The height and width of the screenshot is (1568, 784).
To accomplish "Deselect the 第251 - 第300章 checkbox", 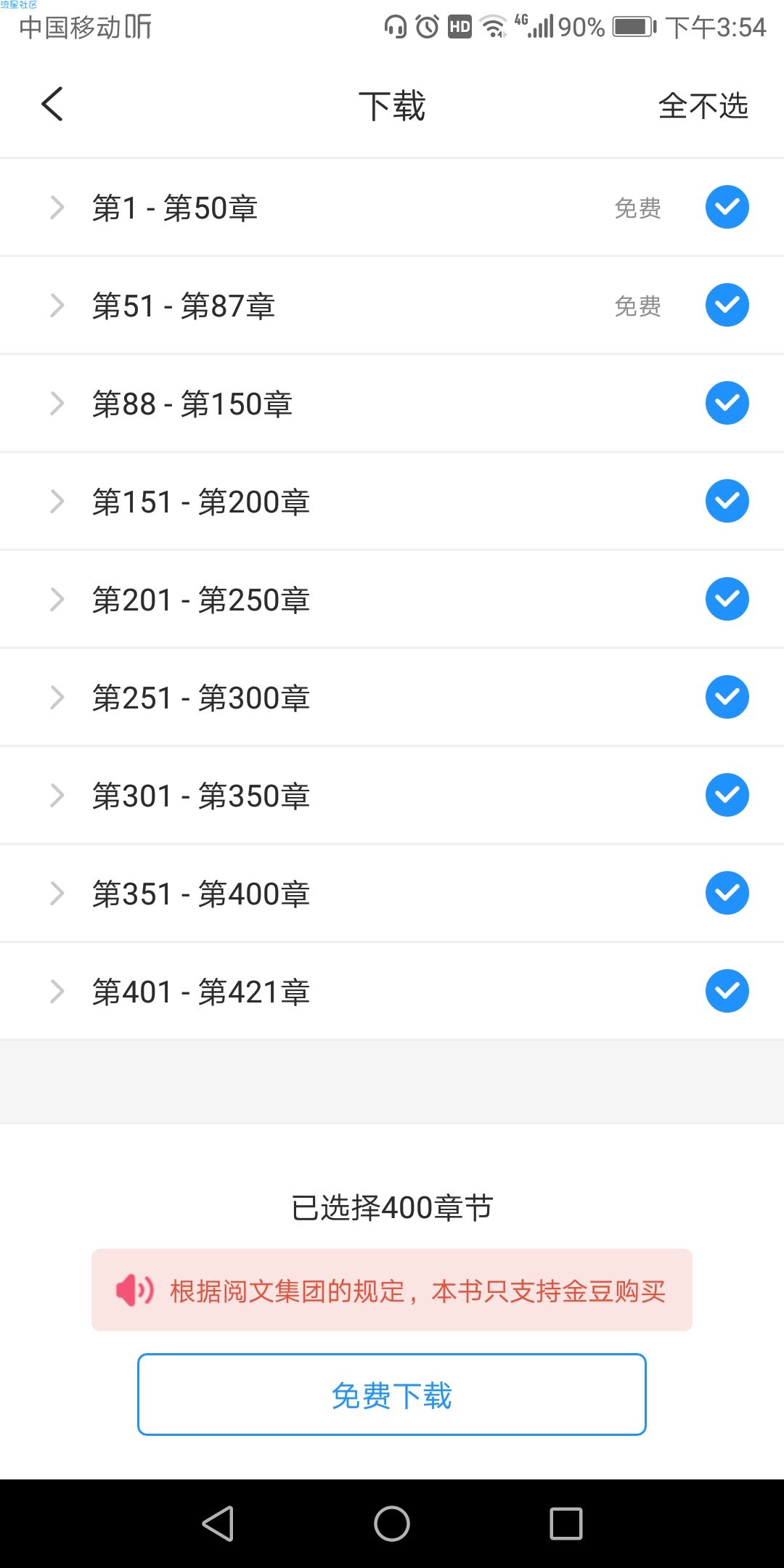I will click(x=727, y=697).
